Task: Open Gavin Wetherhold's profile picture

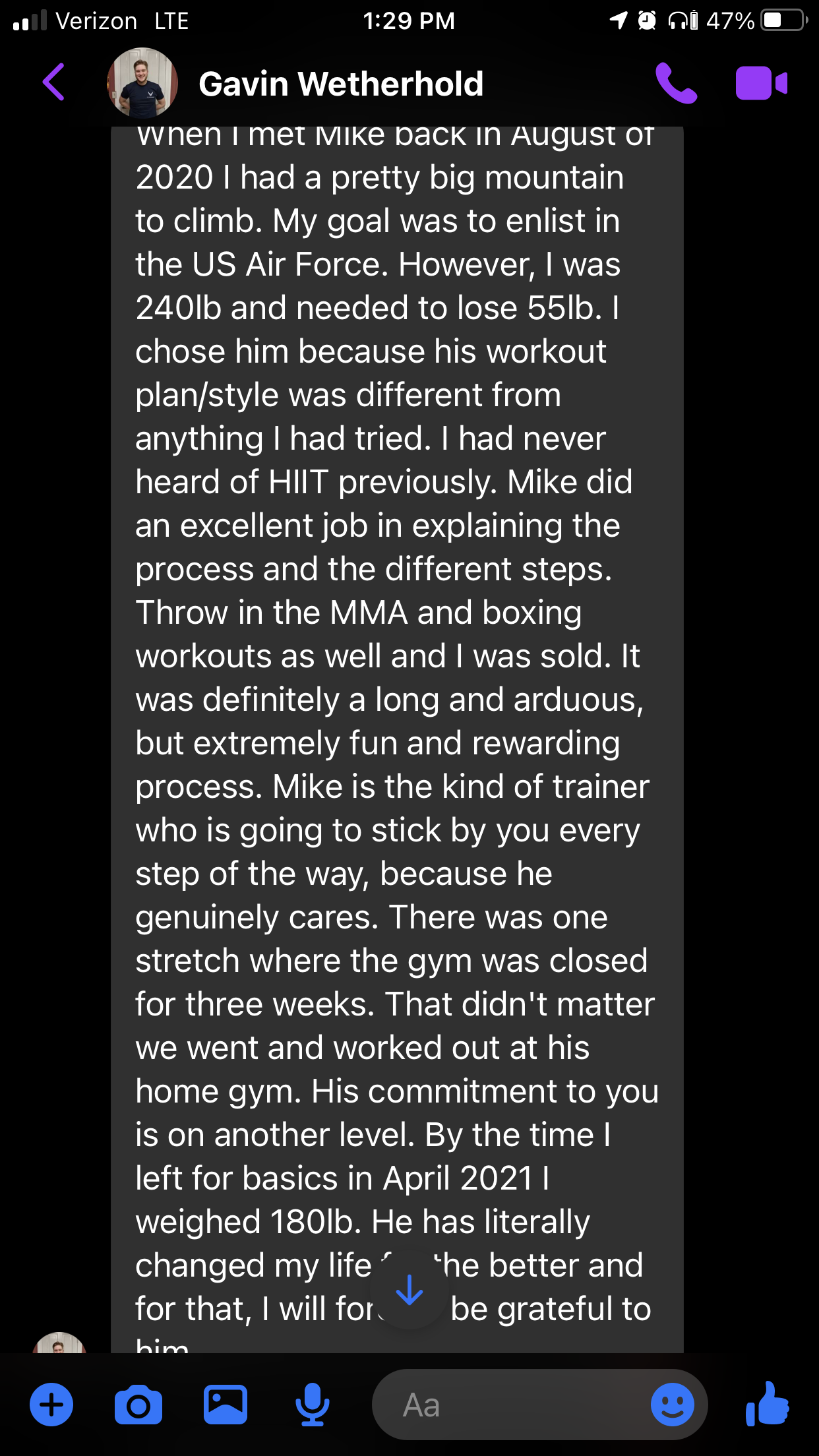Action: [142, 83]
